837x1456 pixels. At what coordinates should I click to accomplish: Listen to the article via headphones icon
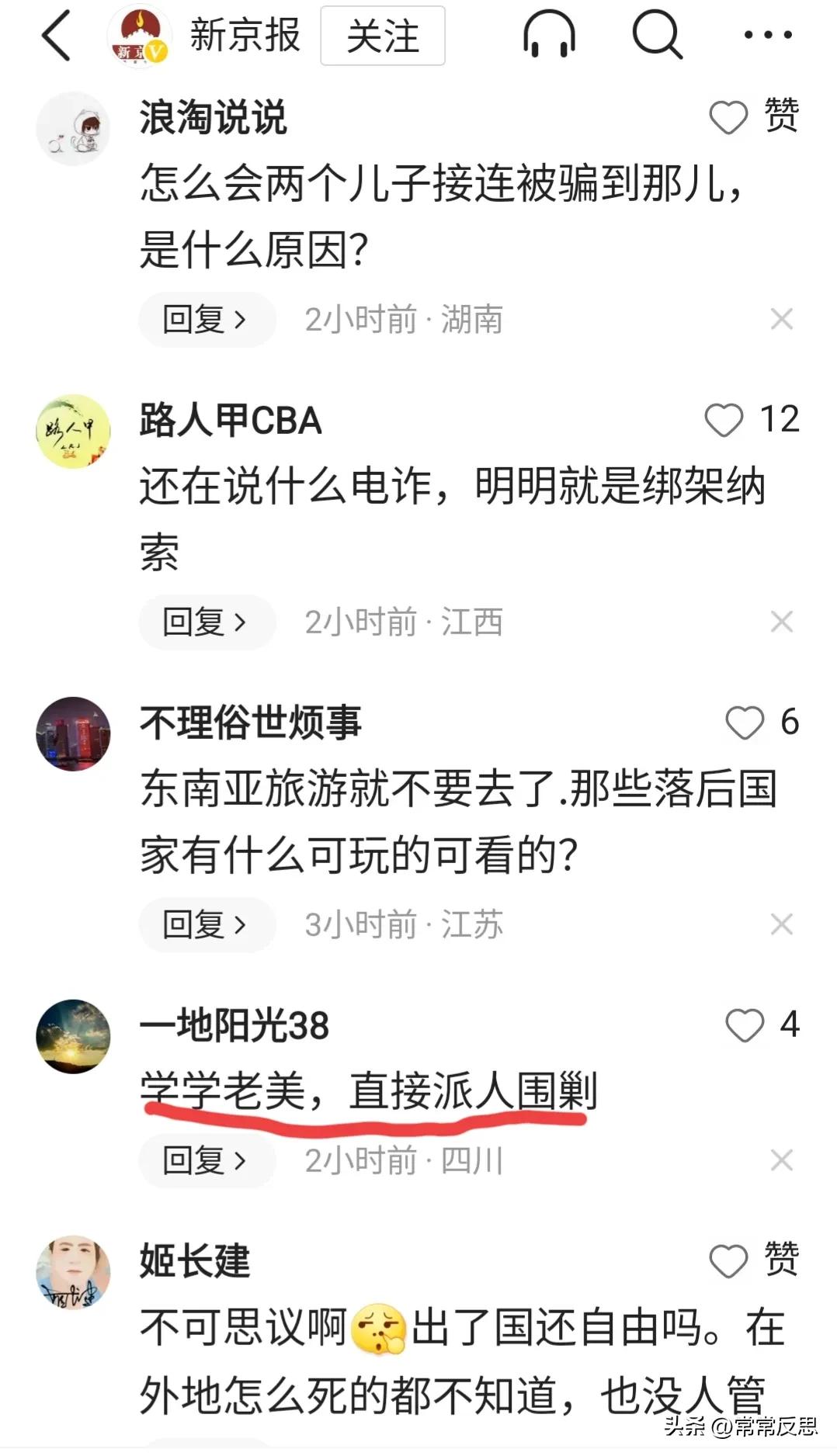click(549, 36)
